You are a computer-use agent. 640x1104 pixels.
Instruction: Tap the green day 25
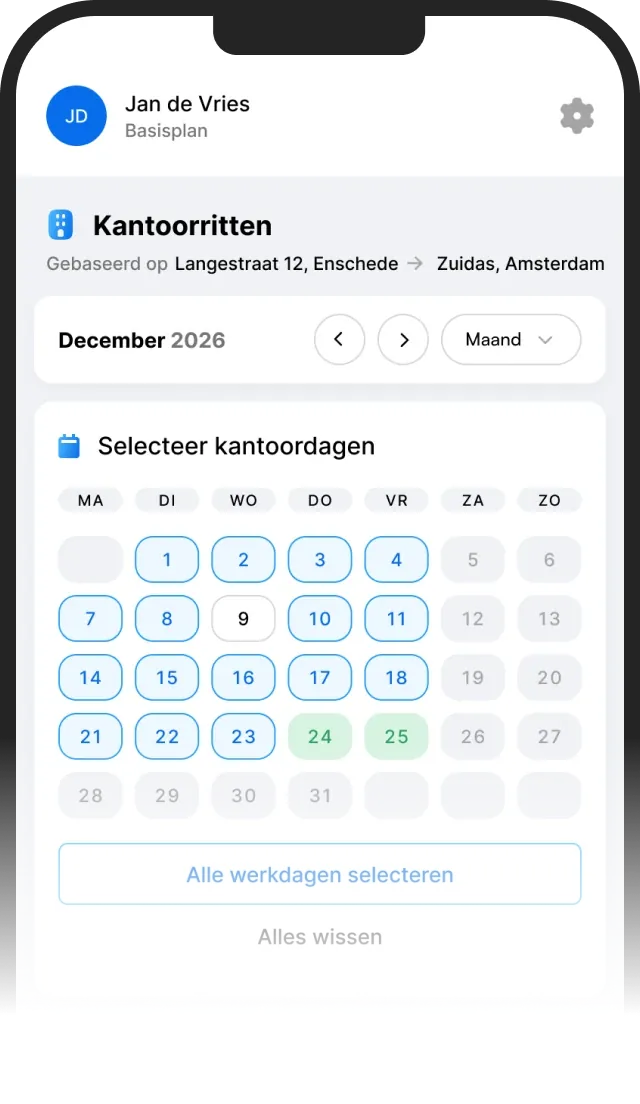click(396, 736)
